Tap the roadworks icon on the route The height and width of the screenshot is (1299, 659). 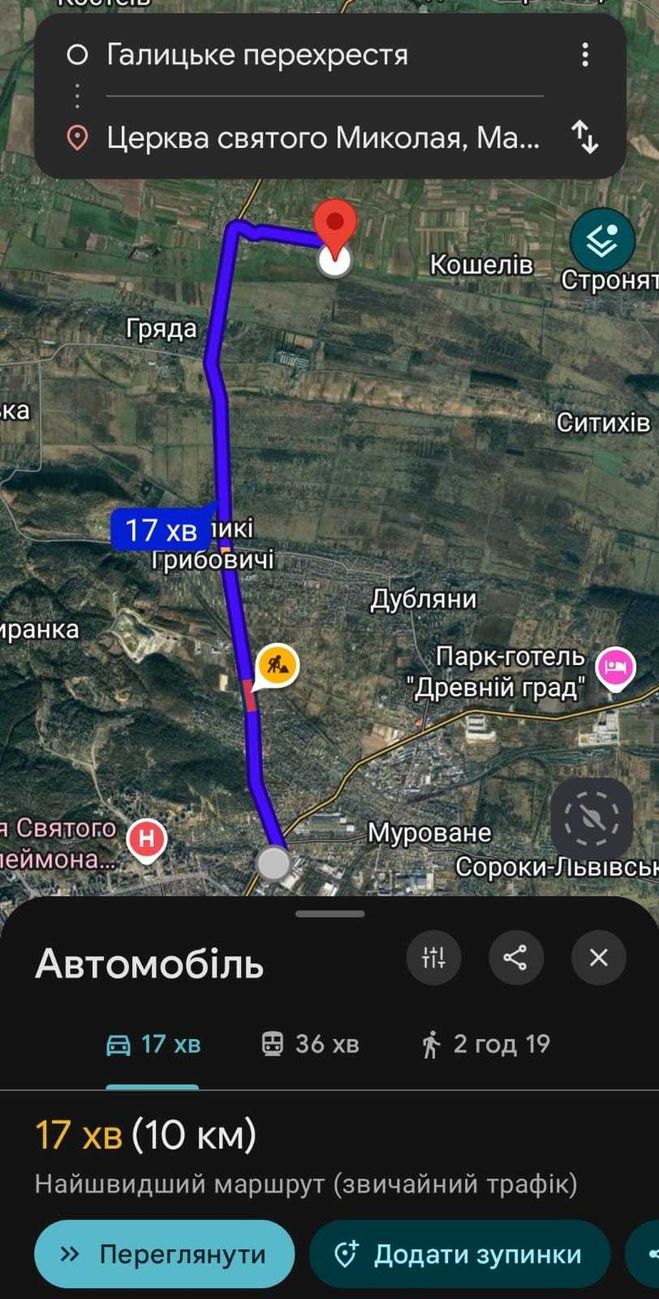point(277,662)
